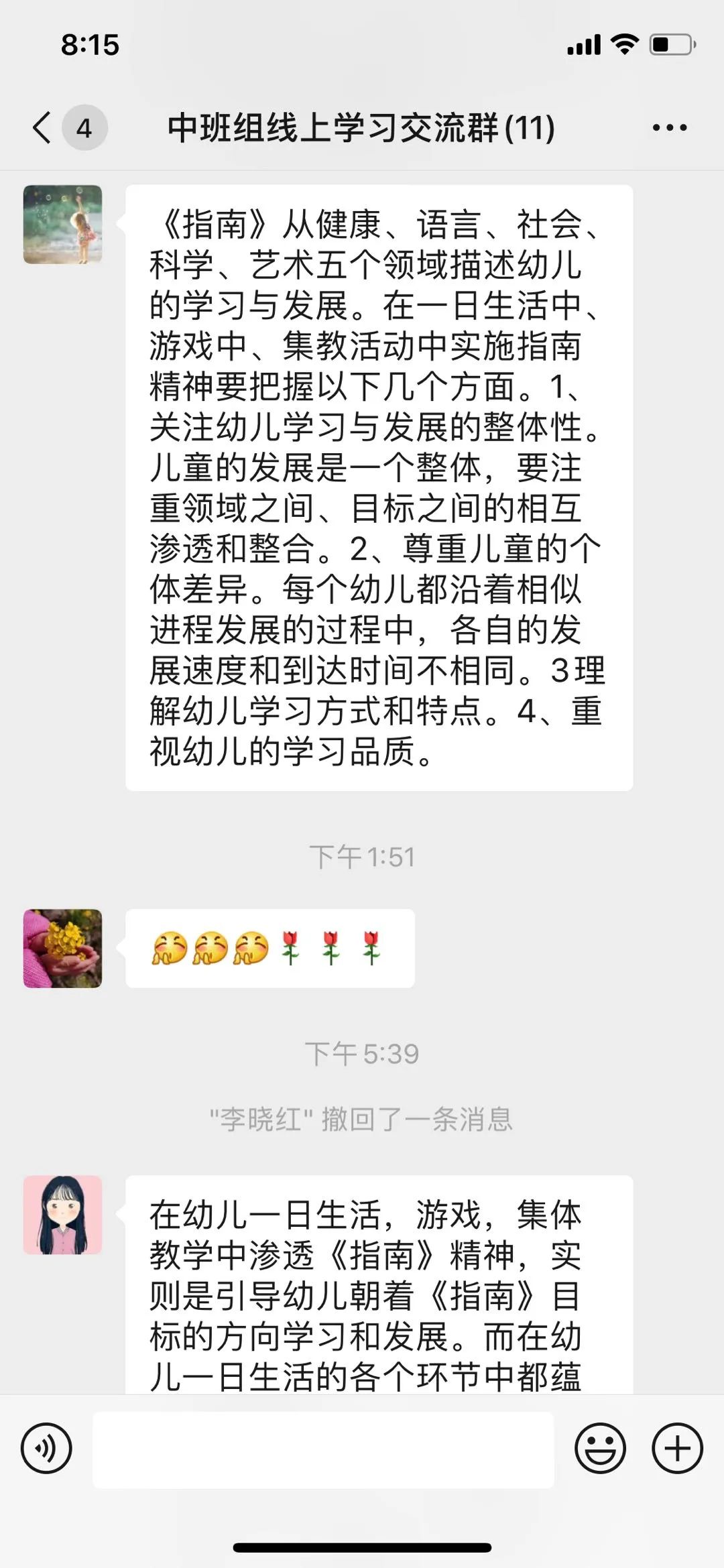Viewport: 724px width, 1568px height.
Task: View profile of the cartoon girl avatar
Action: 63,1214
